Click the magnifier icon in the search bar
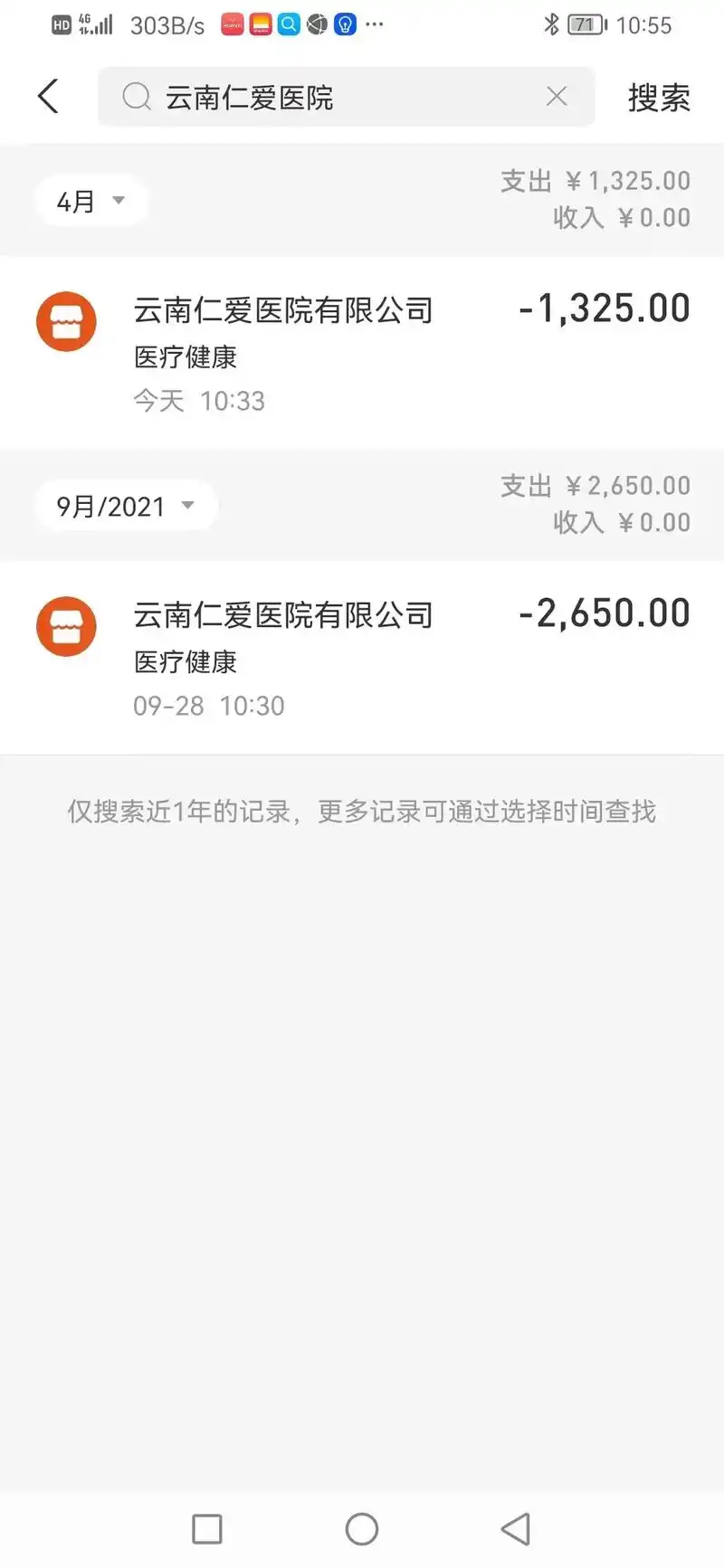 click(x=136, y=97)
